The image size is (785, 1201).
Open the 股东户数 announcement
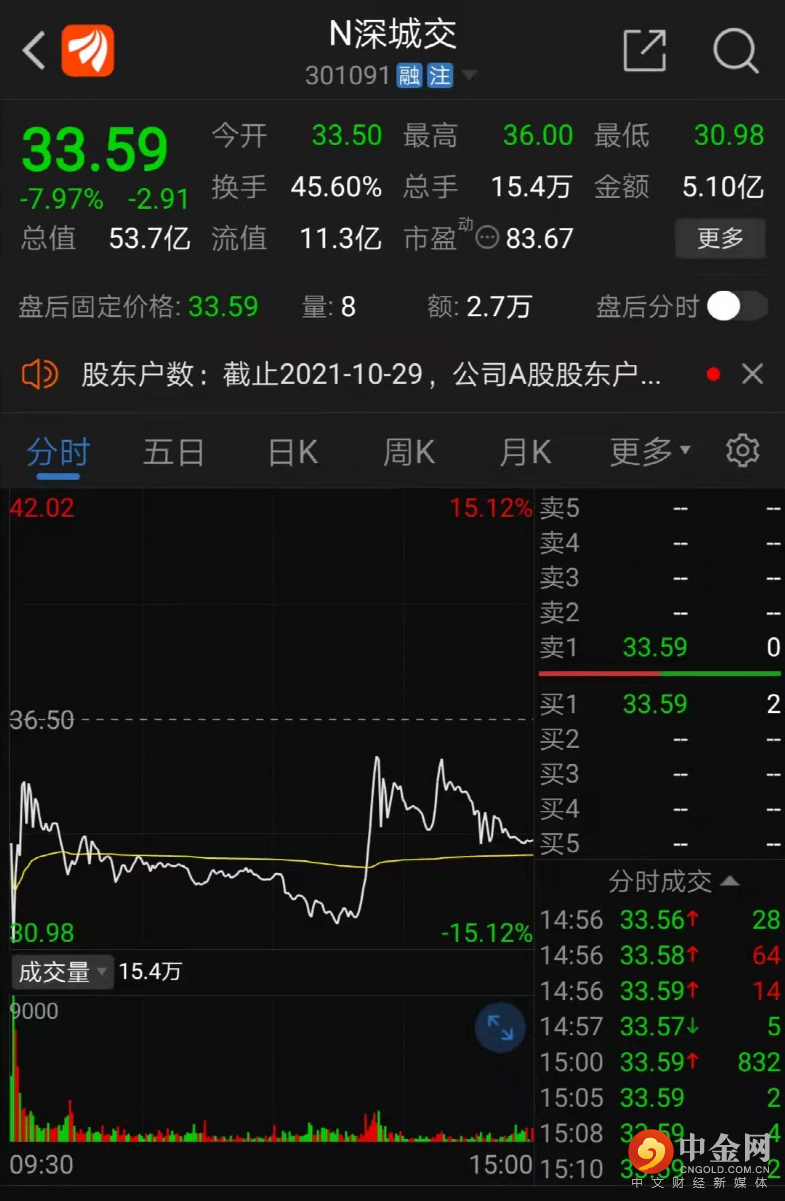pos(370,375)
